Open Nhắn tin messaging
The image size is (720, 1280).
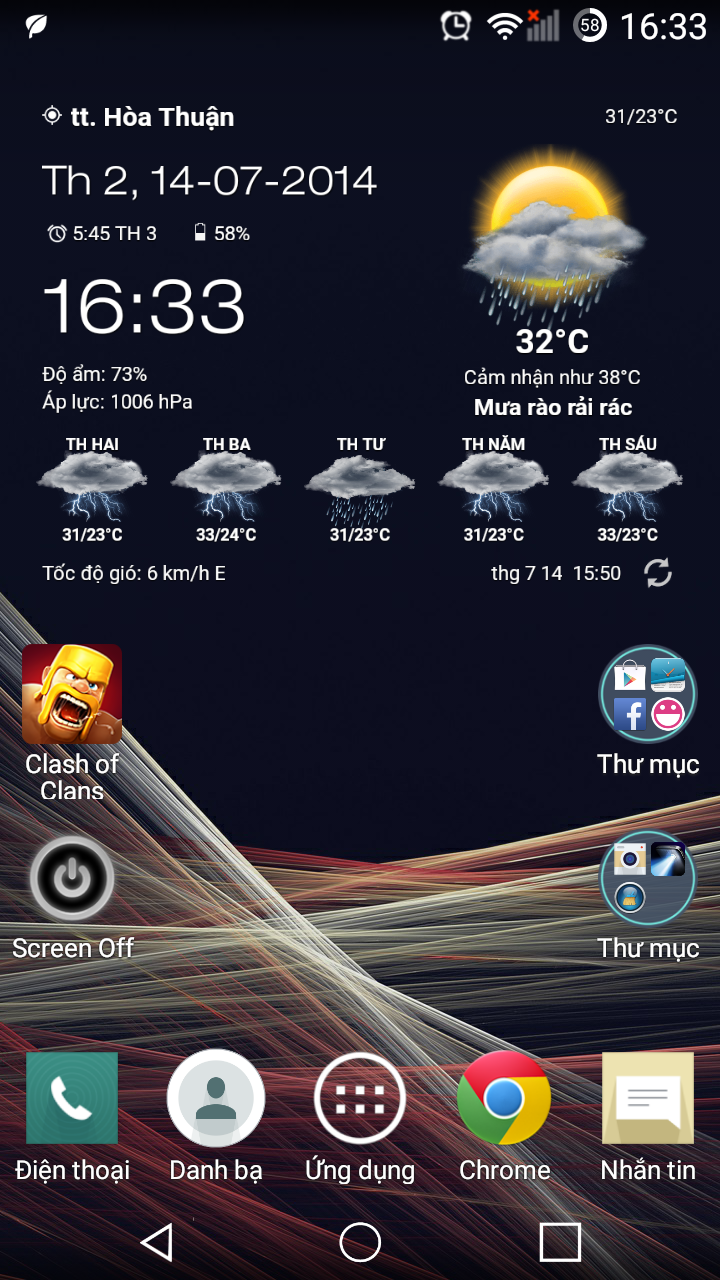[648, 1098]
